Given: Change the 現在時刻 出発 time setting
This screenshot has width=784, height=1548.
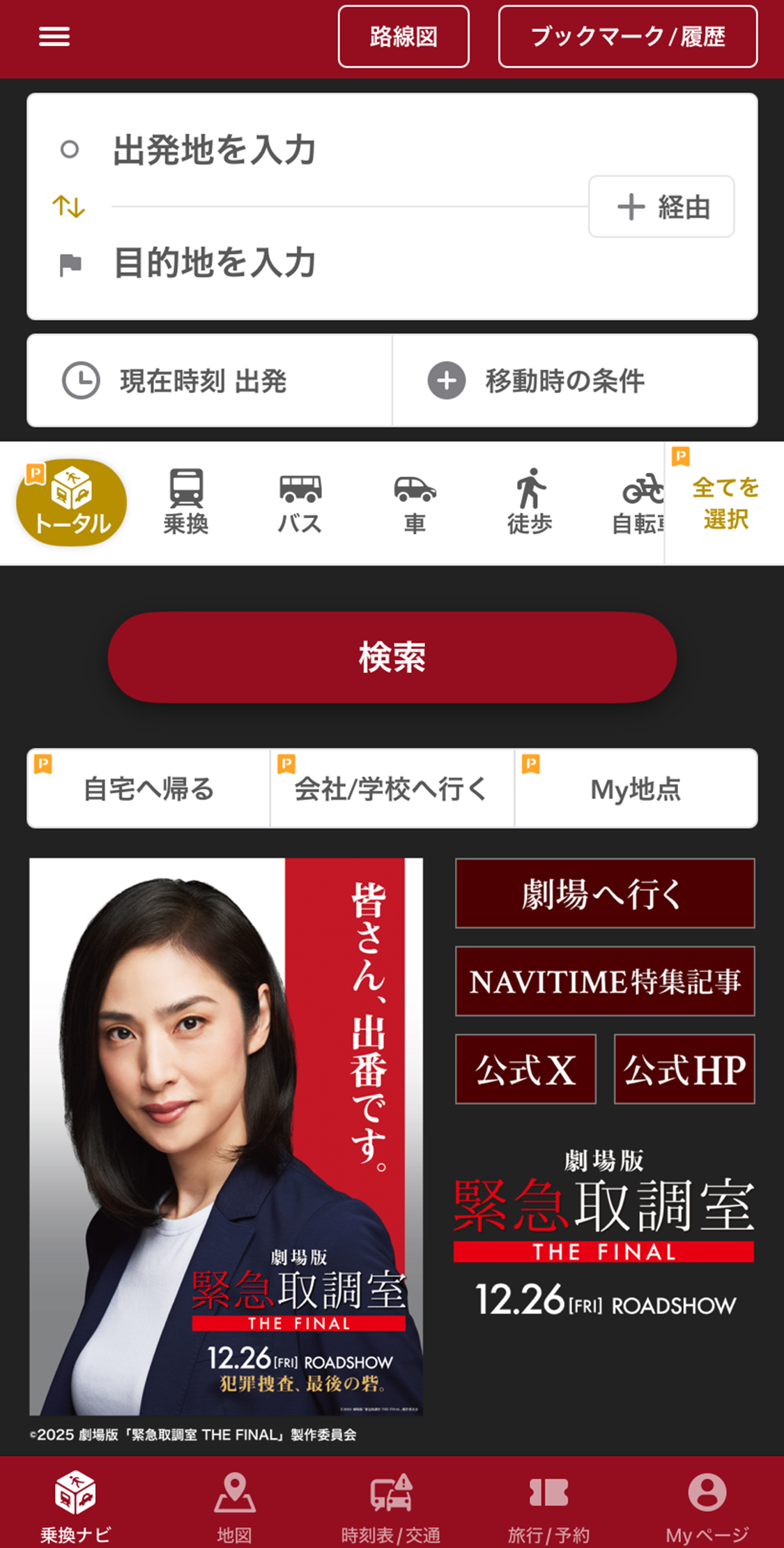Looking at the screenshot, I should pyautogui.click(x=209, y=381).
